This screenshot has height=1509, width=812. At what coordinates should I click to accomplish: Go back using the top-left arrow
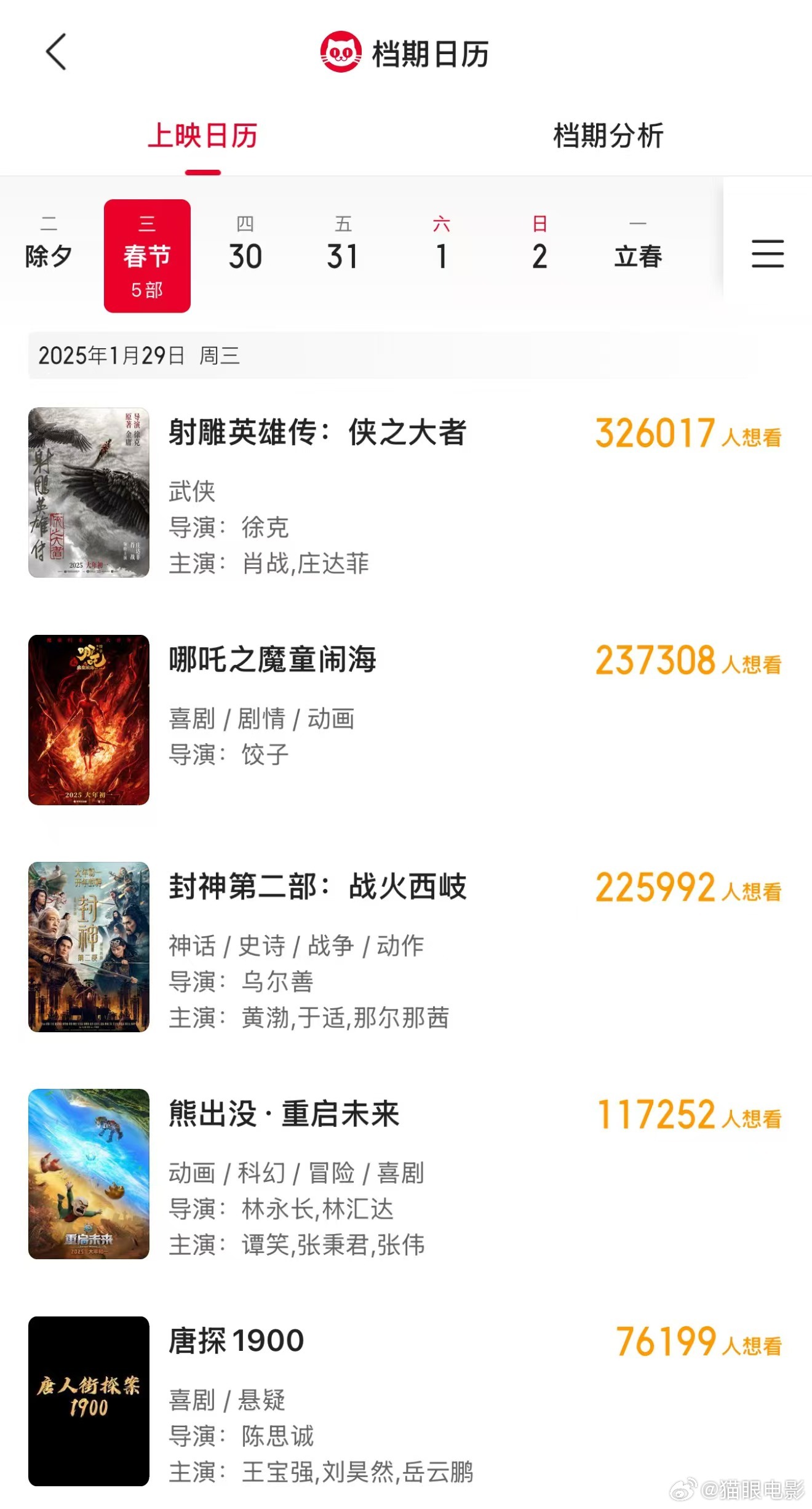[x=56, y=52]
